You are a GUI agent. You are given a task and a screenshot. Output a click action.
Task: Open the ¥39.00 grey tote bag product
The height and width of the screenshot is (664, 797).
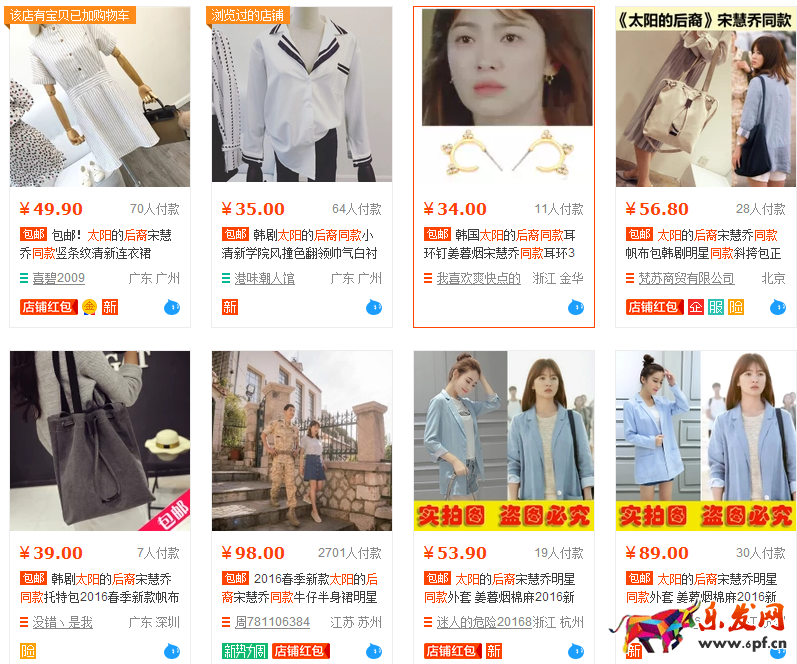click(x=99, y=441)
